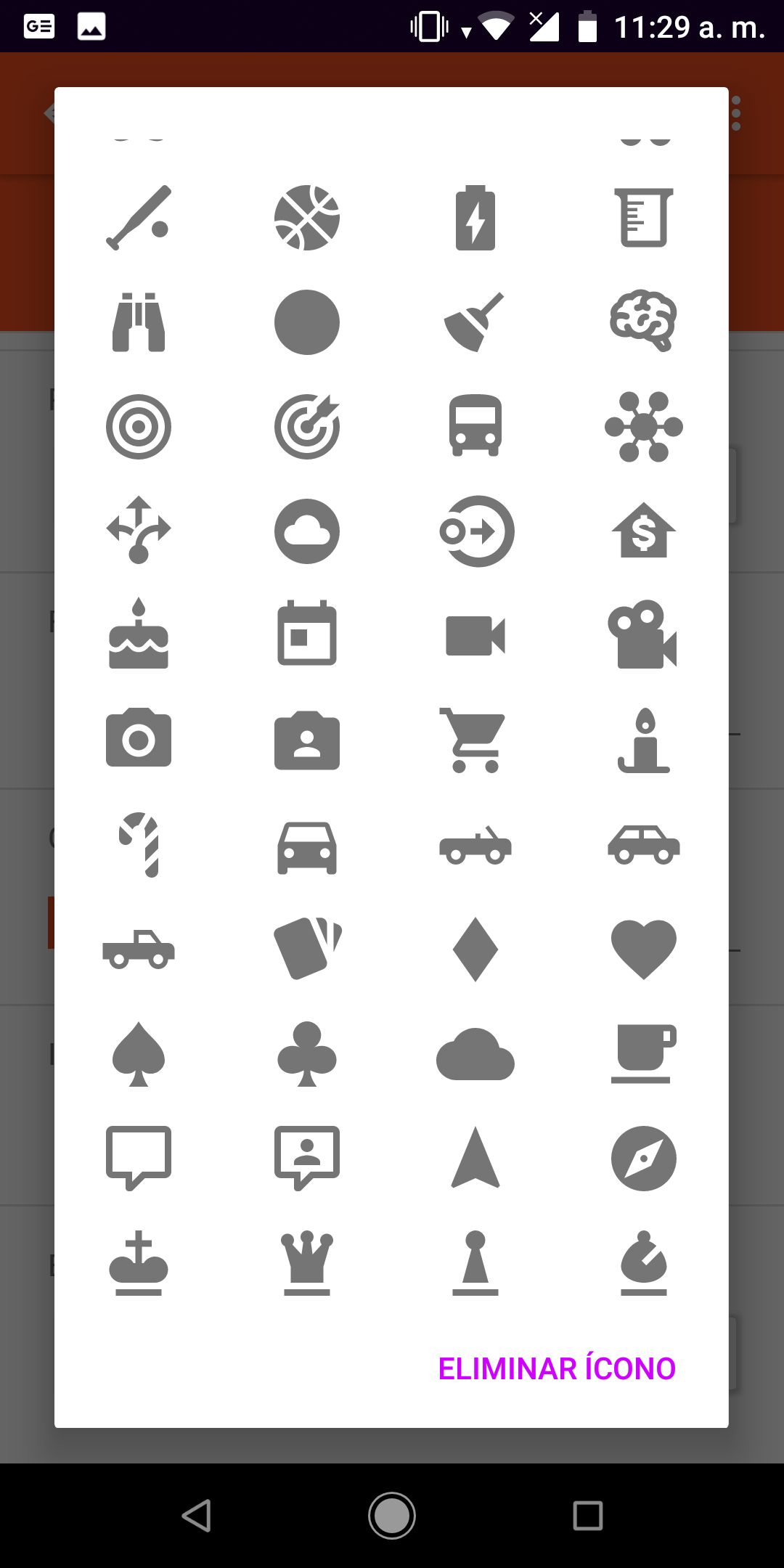Go back with the system back button
The image size is (784, 1568).
[197, 1516]
